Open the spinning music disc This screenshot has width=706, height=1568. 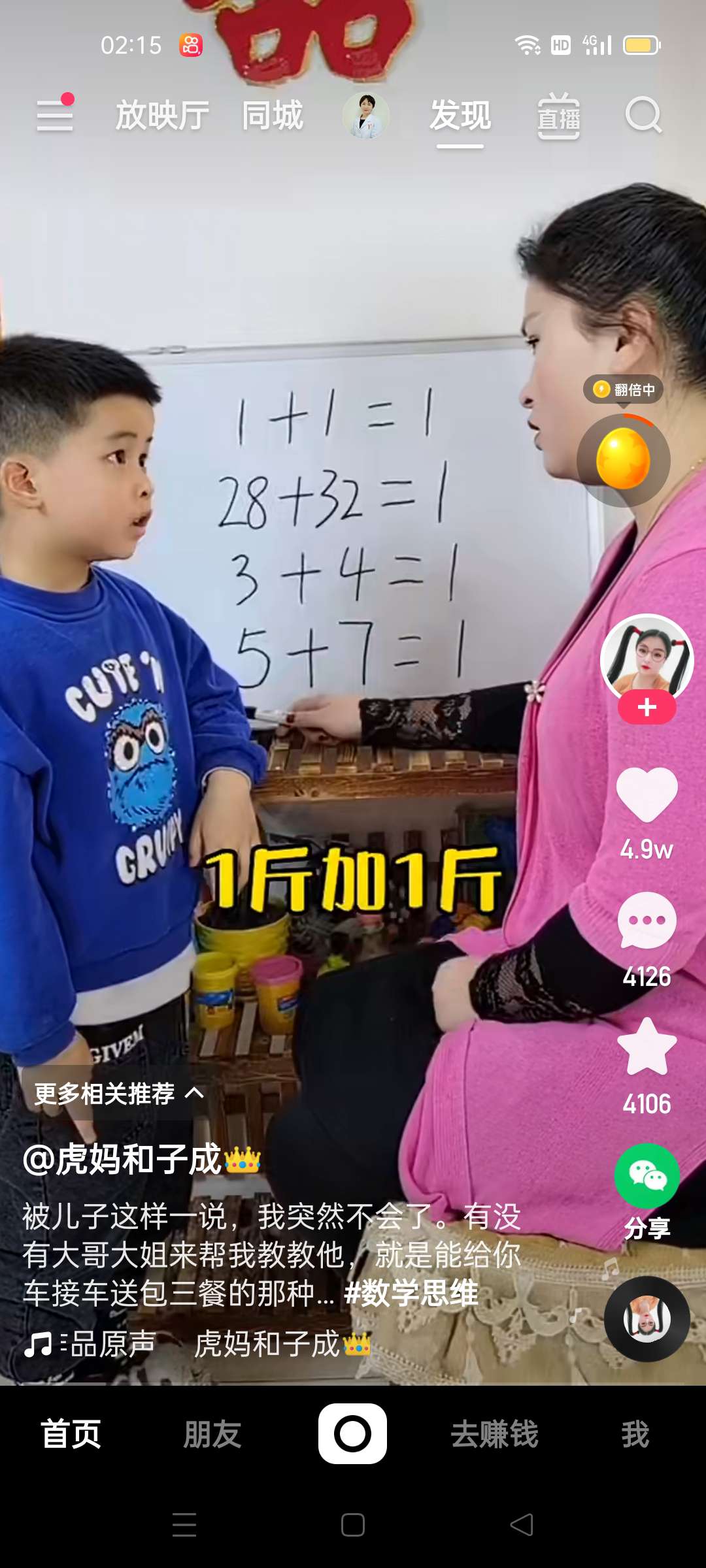647,1318
